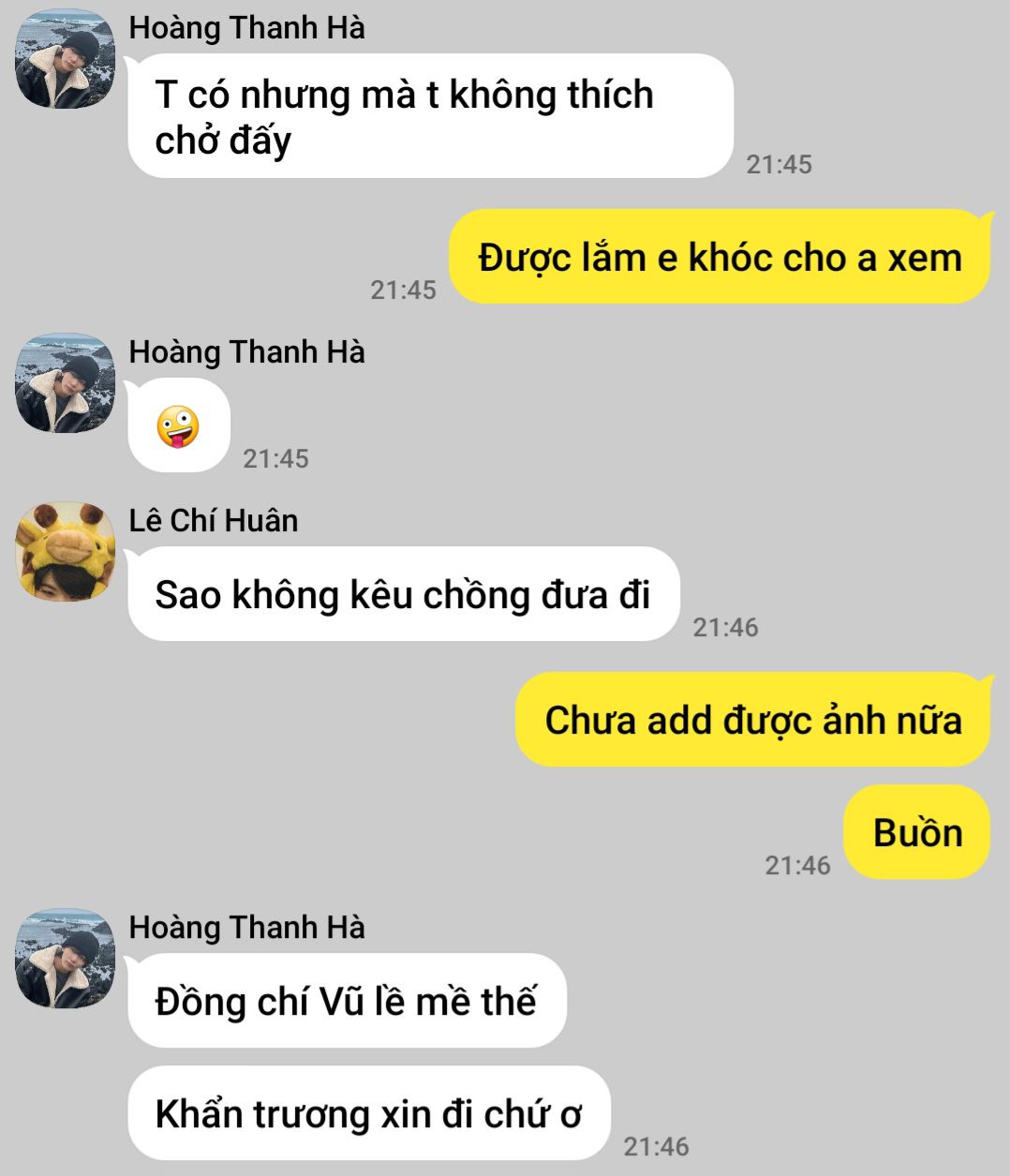View Hoàng Thanh Hà's avatar beside "Đồng chí Vũ" message

(x=65, y=958)
